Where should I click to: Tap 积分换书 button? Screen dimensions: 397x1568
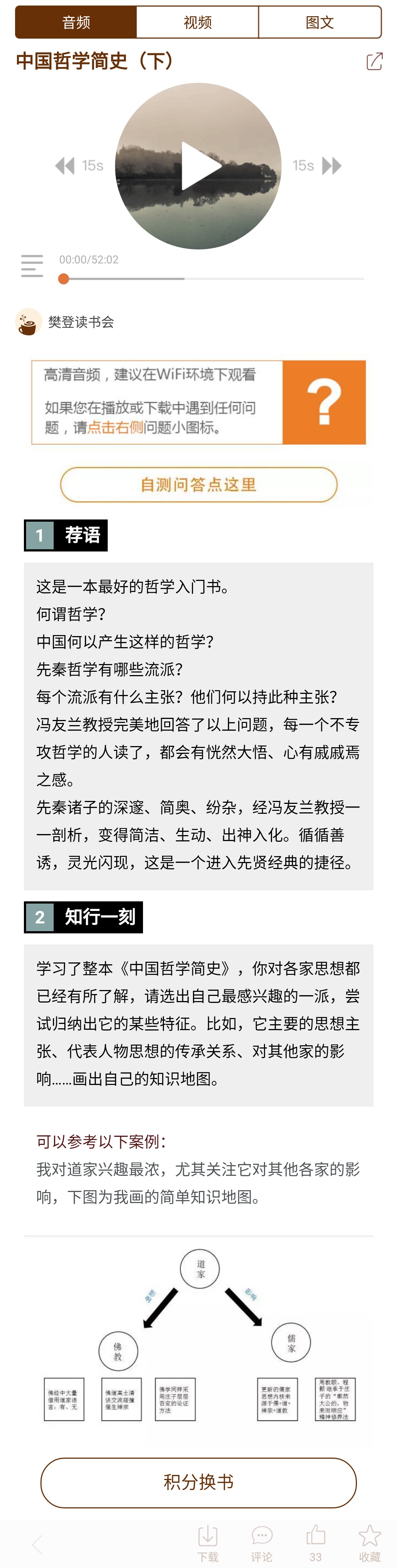(198, 1482)
